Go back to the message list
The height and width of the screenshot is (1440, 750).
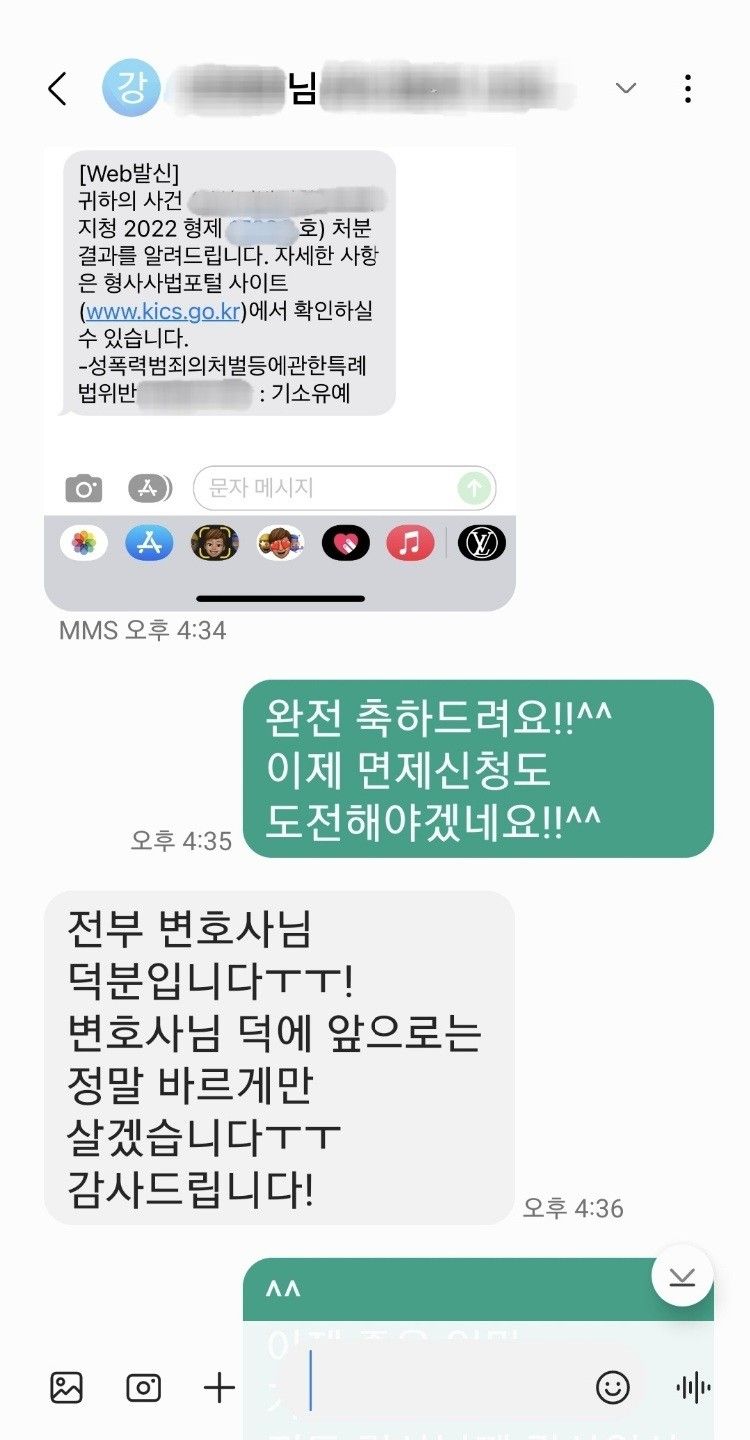pyautogui.click(x=57, y=89)
